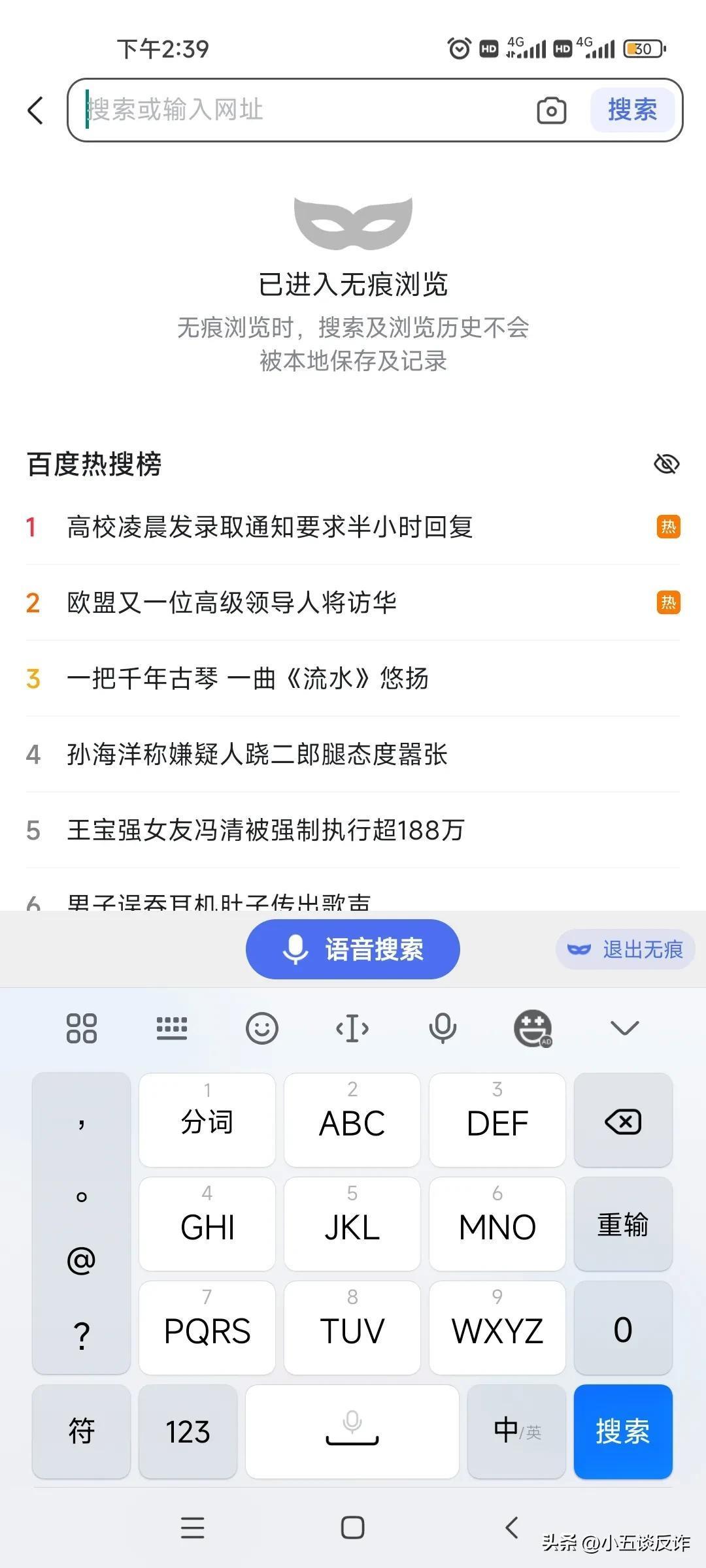Collapse the keyboard with the down chevron
706x1568 pixels.
(x=624, y=1028)
